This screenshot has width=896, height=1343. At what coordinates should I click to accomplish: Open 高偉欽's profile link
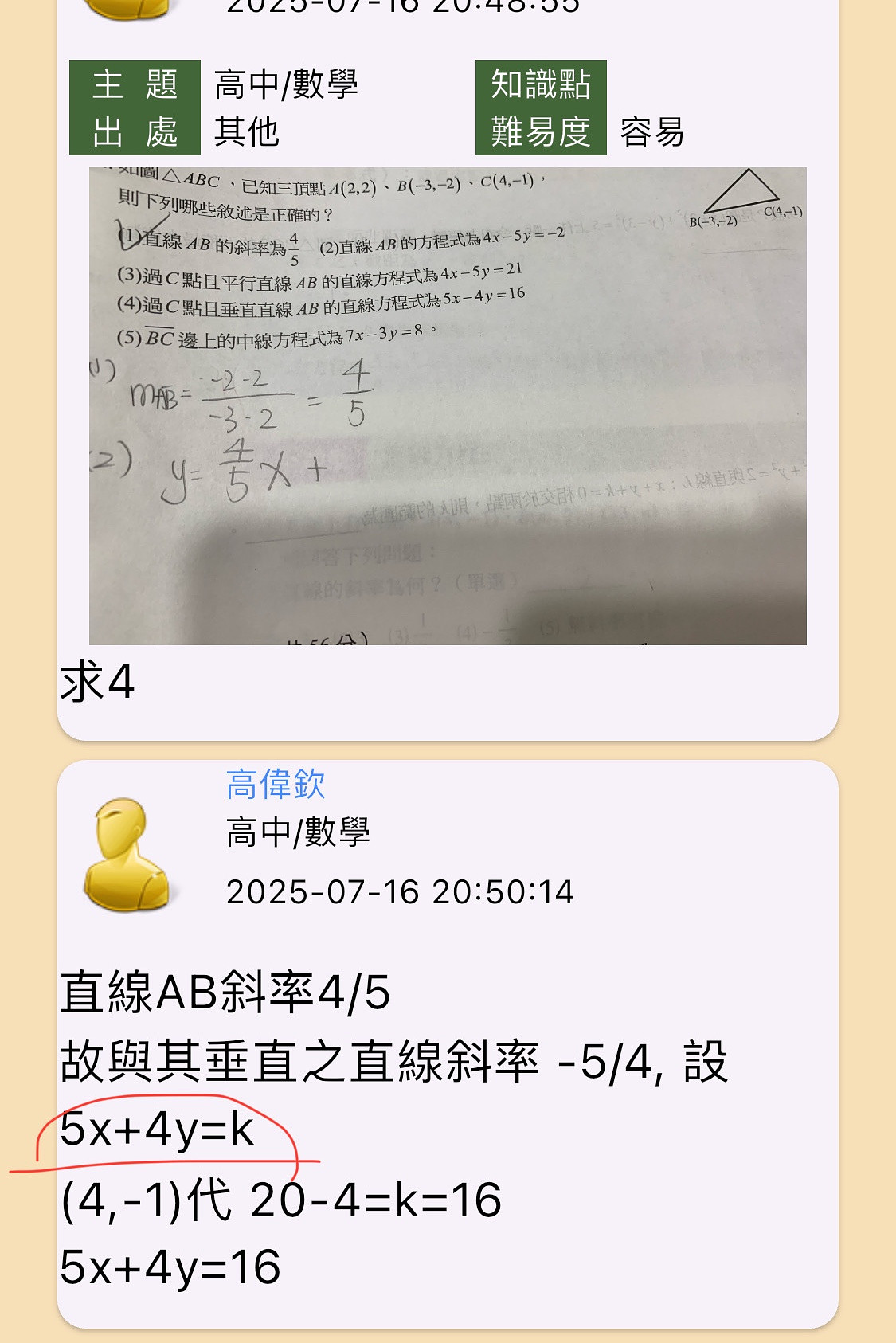(276, 785)
